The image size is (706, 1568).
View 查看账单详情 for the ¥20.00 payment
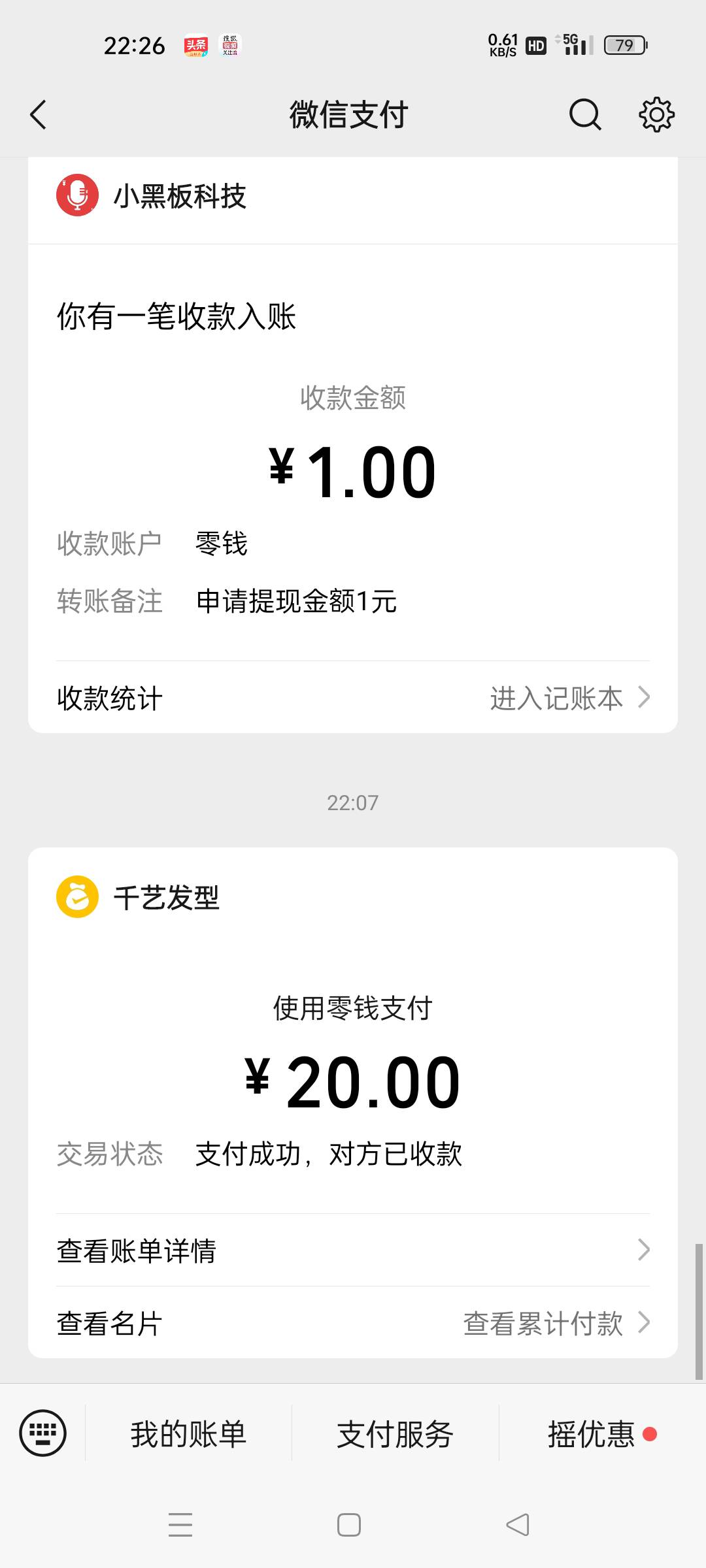coord(353,1250)
